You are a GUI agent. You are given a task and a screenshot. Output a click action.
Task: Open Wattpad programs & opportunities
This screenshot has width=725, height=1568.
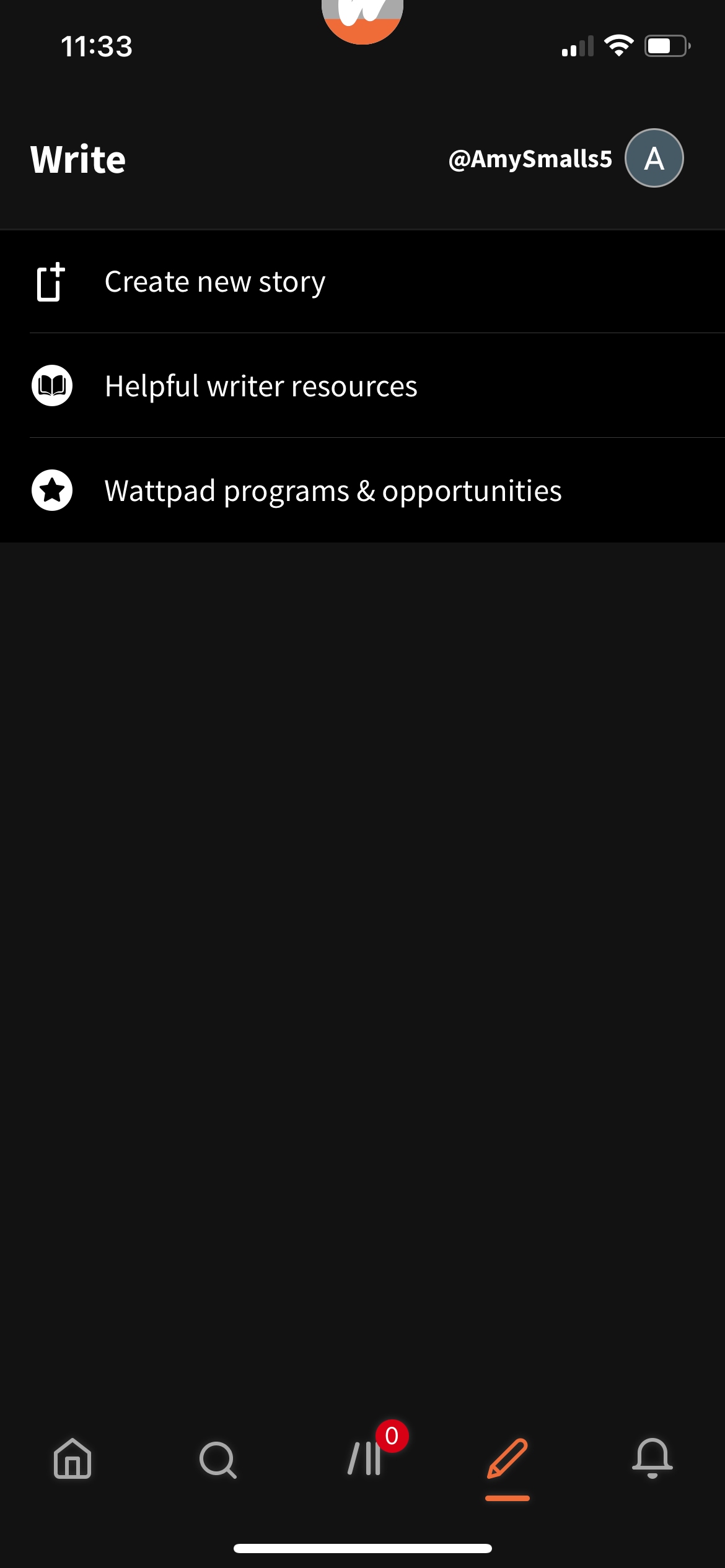coord(333,490)
